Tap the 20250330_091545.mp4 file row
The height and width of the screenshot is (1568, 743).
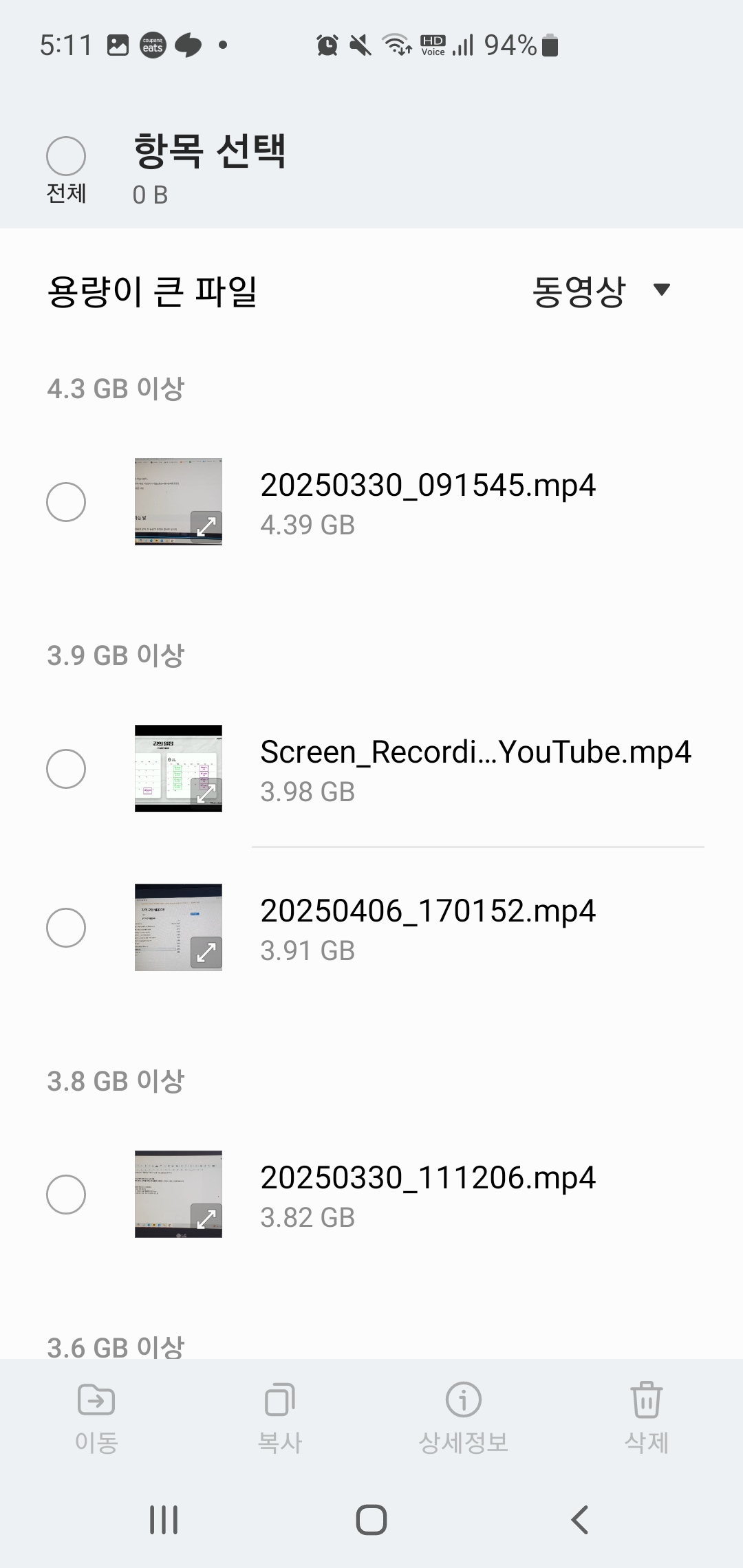[x=427, y=503]
